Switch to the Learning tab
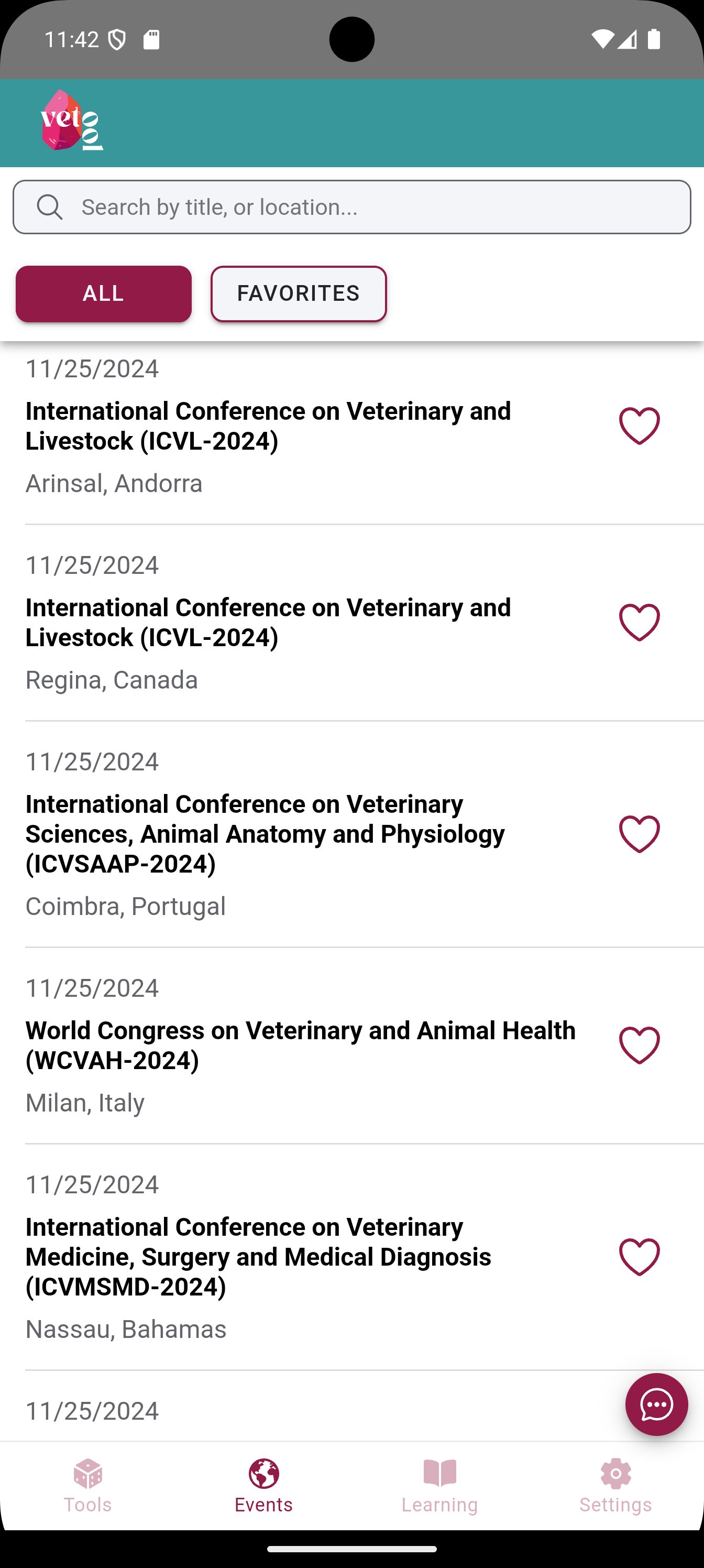 pyautogui.click(x=439, y=1485)
